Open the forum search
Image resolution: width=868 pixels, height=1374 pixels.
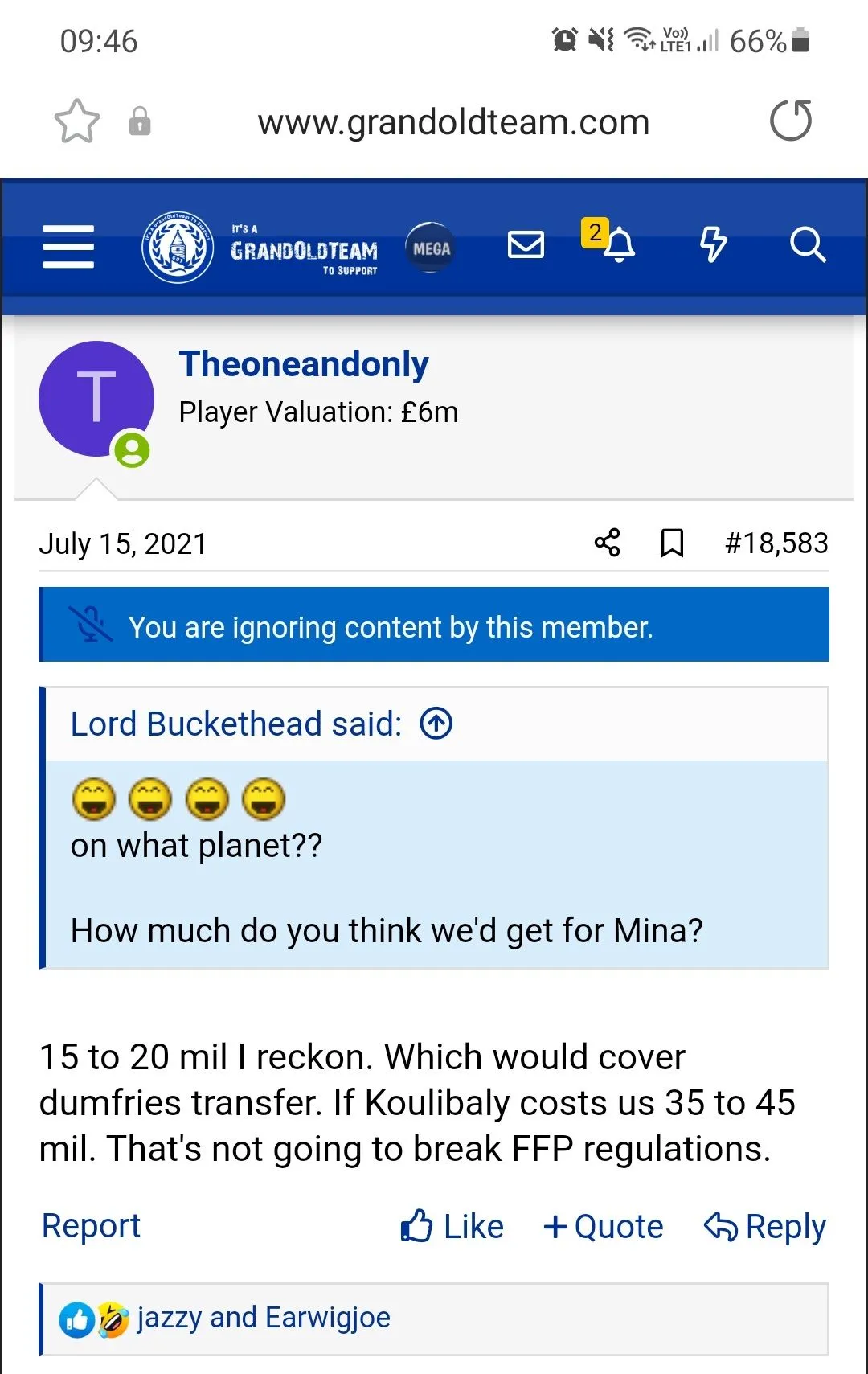807,244
